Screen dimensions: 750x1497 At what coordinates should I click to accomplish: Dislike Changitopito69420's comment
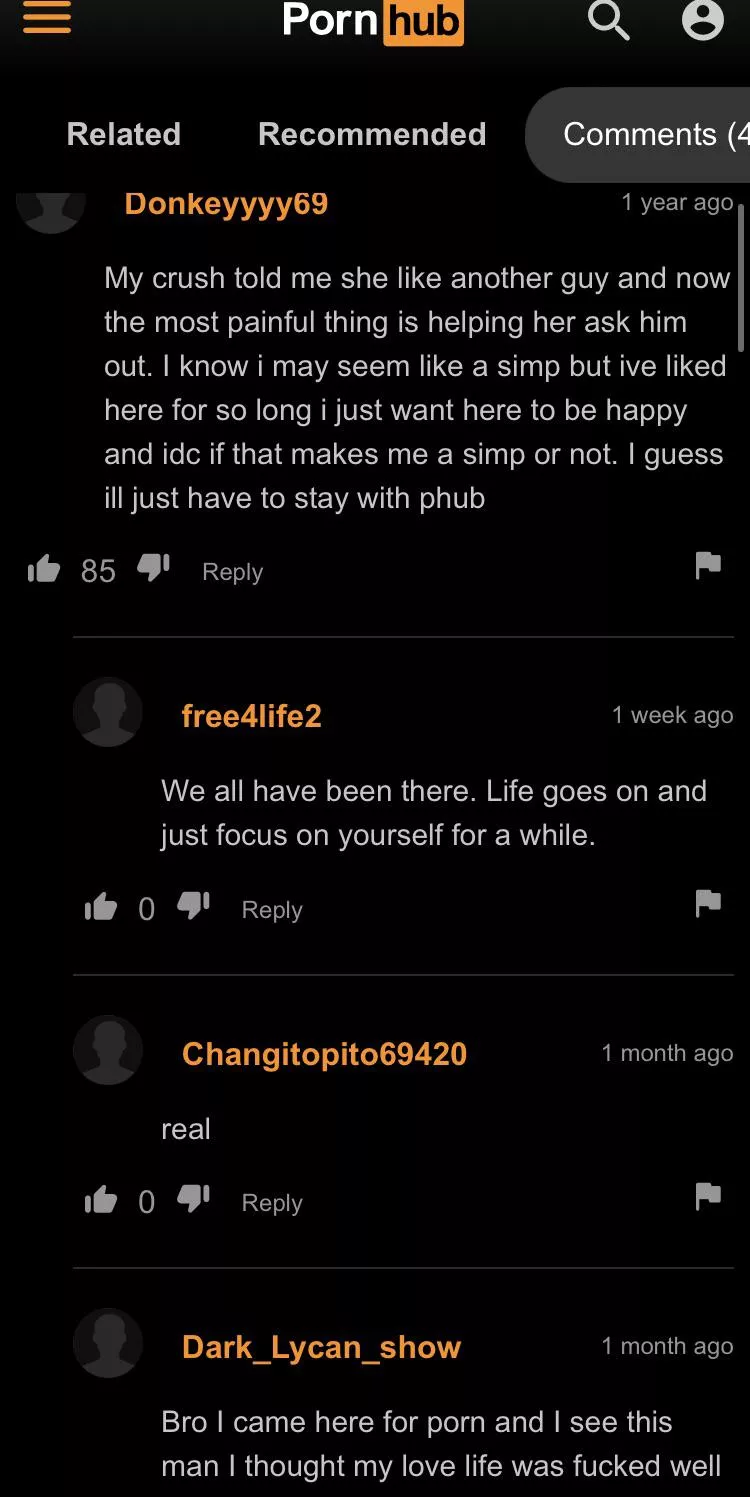coord(193,1200)
